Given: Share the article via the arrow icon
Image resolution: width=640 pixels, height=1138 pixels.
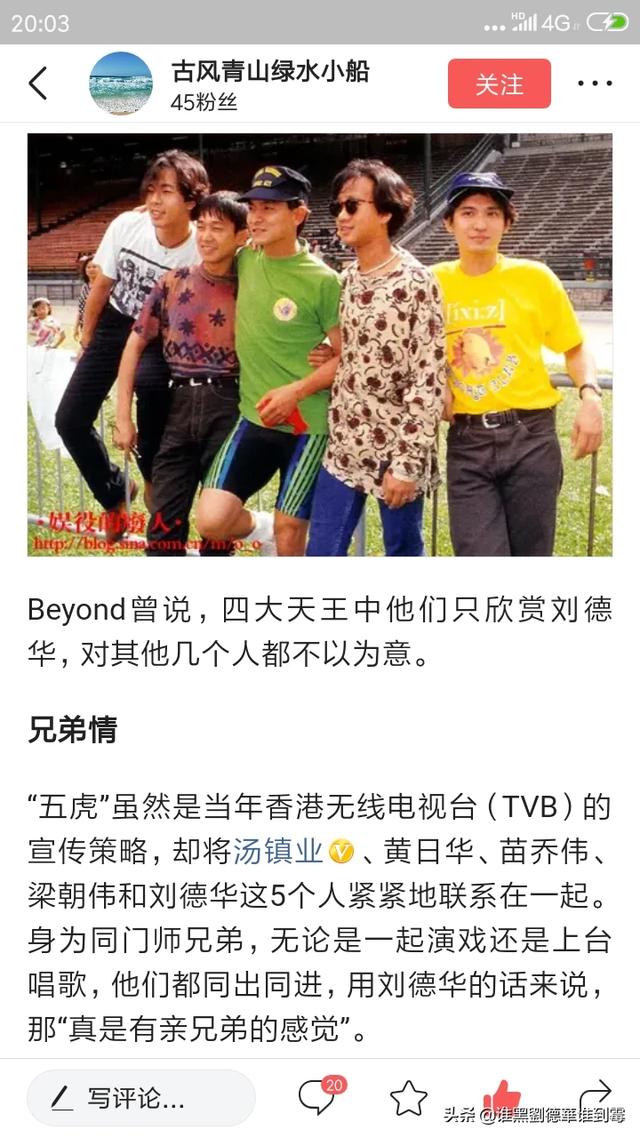Looking at the screenshot, I should point(595,1096).
